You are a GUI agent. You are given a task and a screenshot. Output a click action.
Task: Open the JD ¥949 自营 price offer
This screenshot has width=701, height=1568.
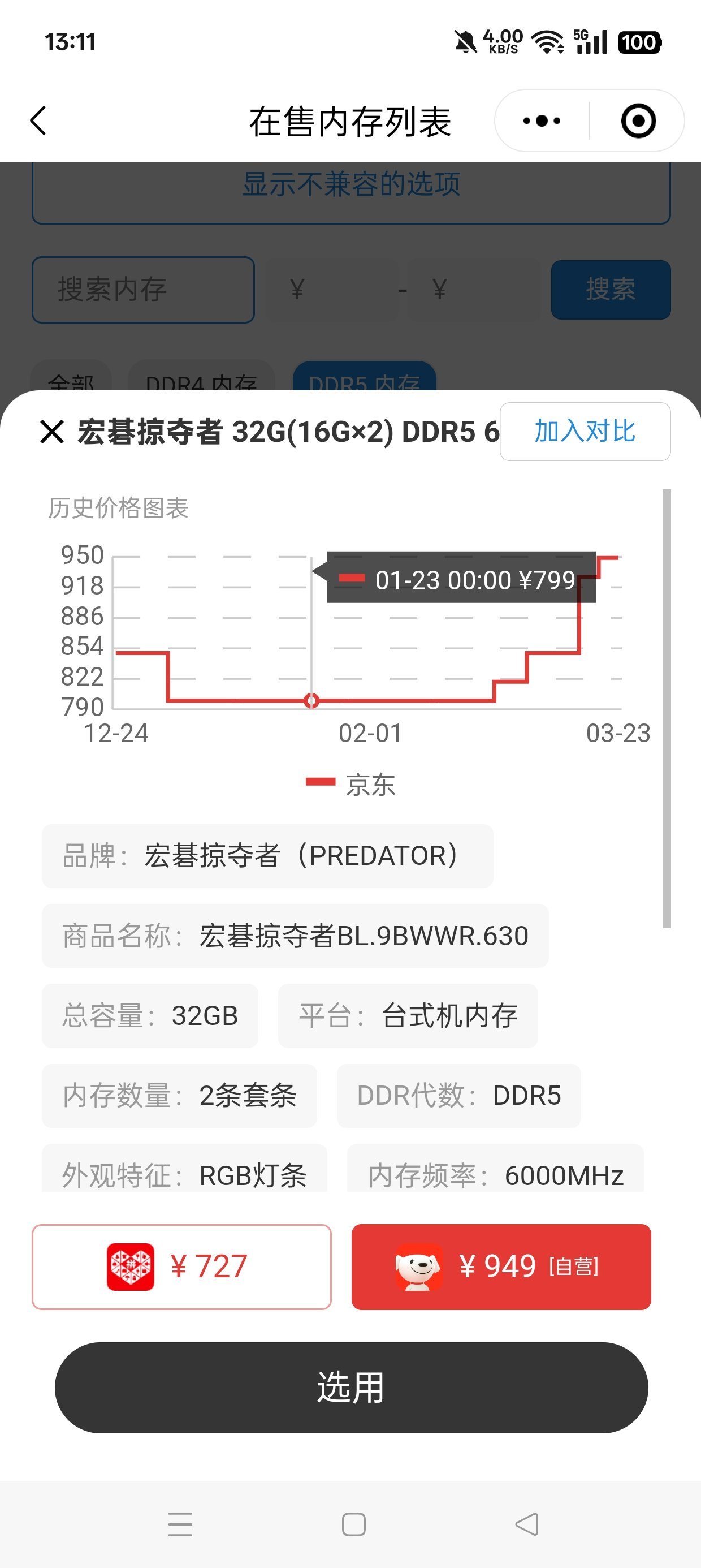(501, 1267)
